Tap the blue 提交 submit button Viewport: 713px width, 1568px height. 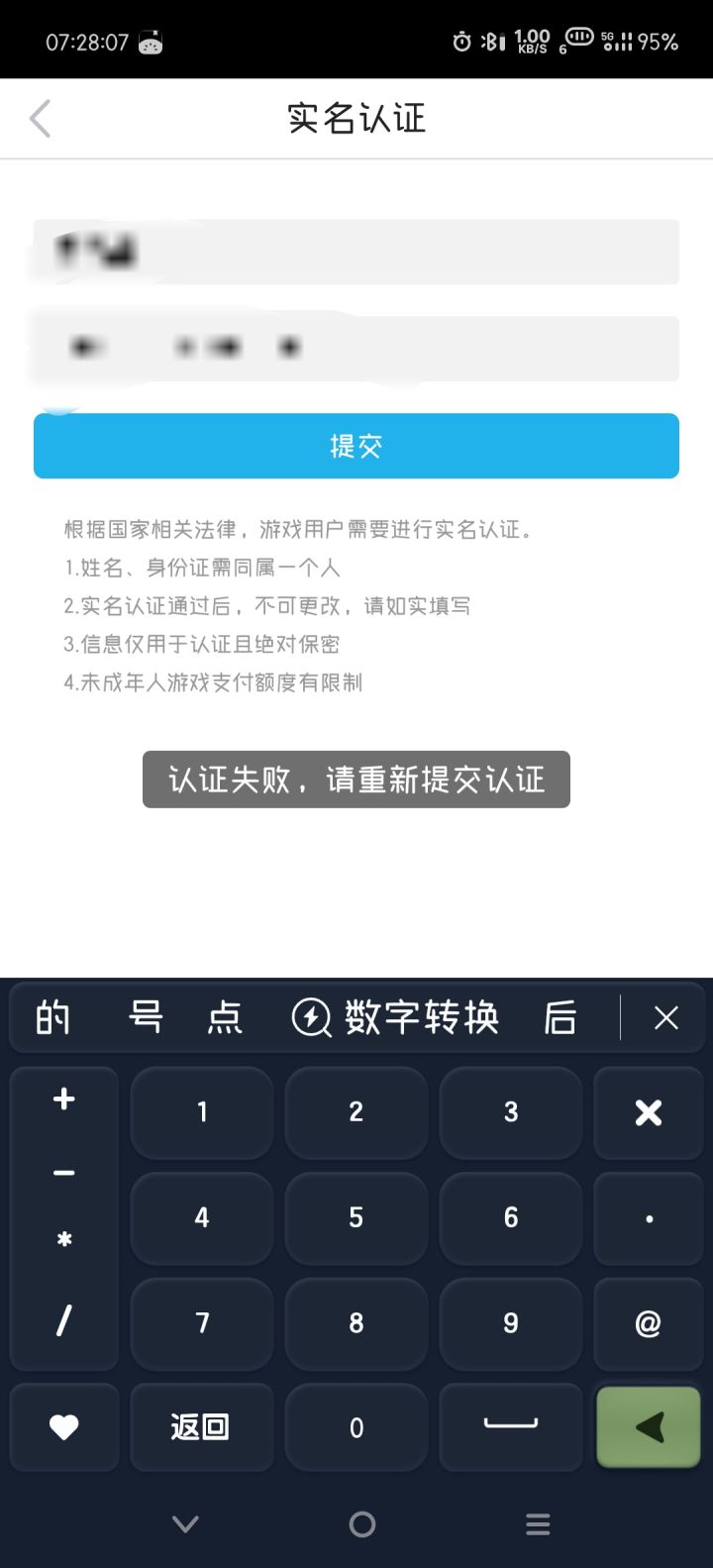356,446
